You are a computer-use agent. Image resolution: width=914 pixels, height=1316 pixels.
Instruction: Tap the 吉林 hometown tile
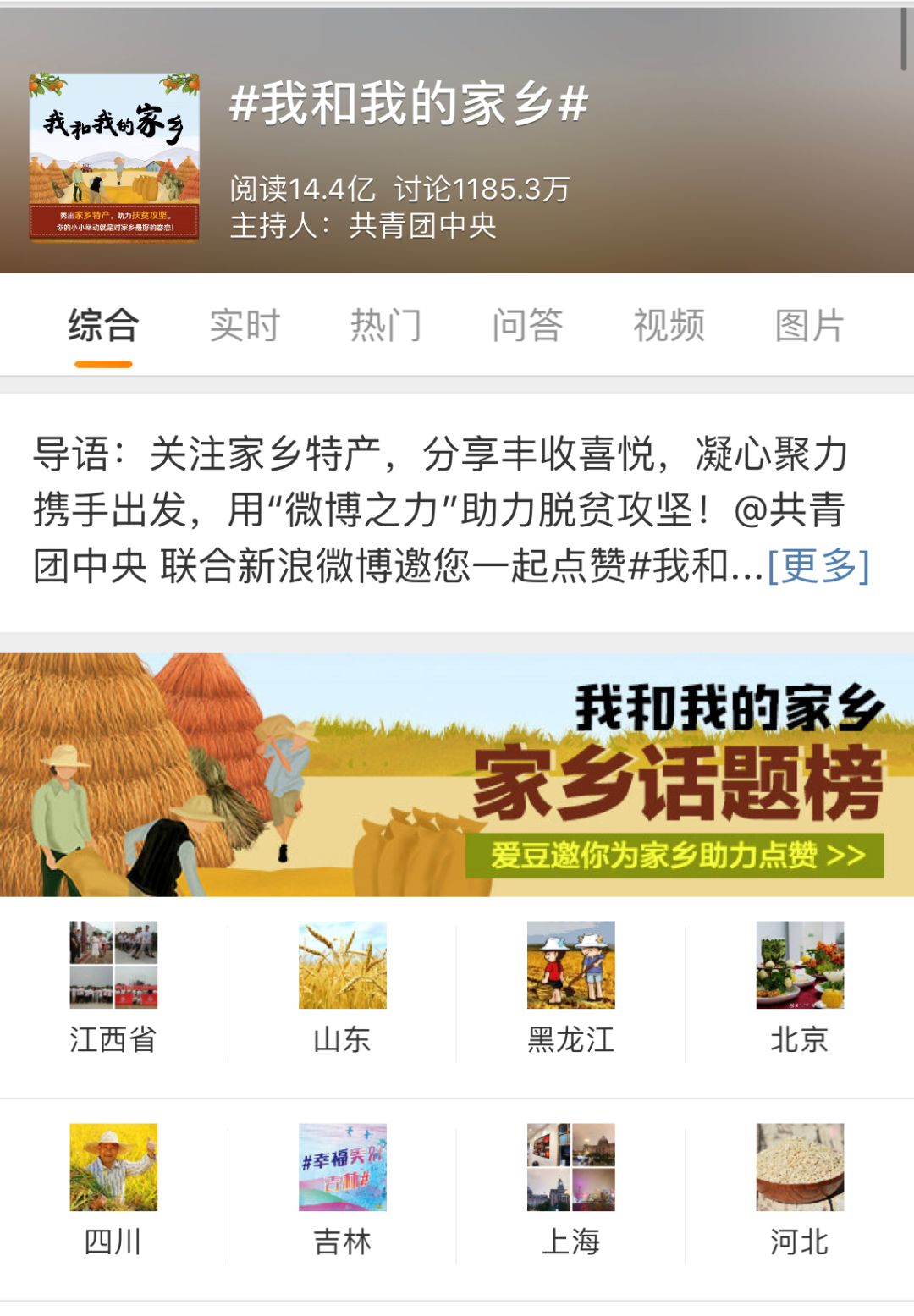coord(342,1190)
